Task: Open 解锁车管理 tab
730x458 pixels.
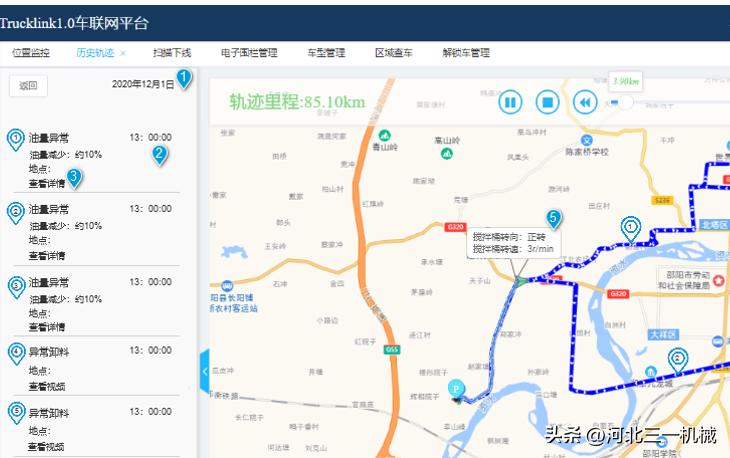Action: coord(466,52)
